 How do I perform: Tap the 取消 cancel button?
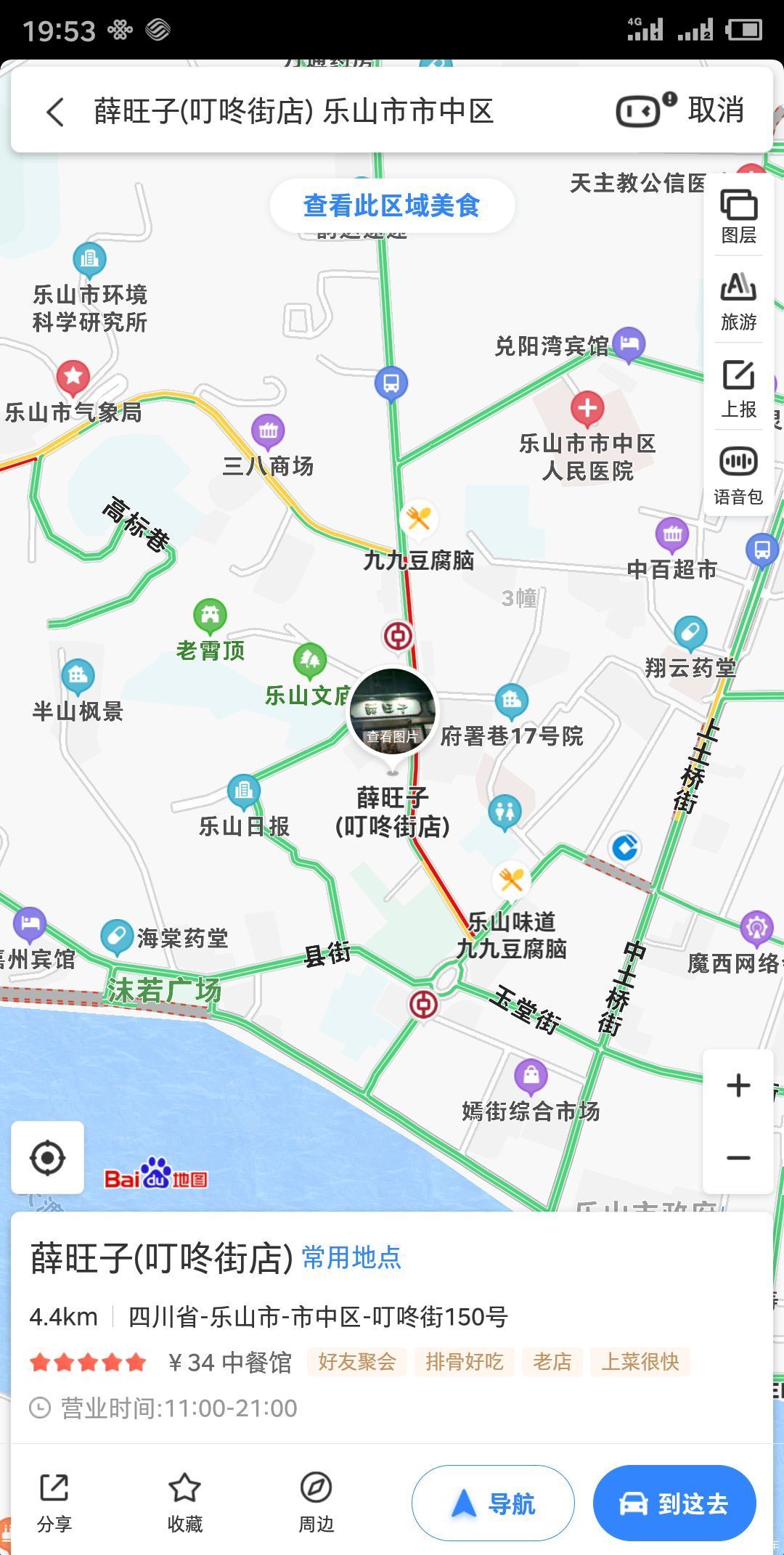(x=716, y=110)
